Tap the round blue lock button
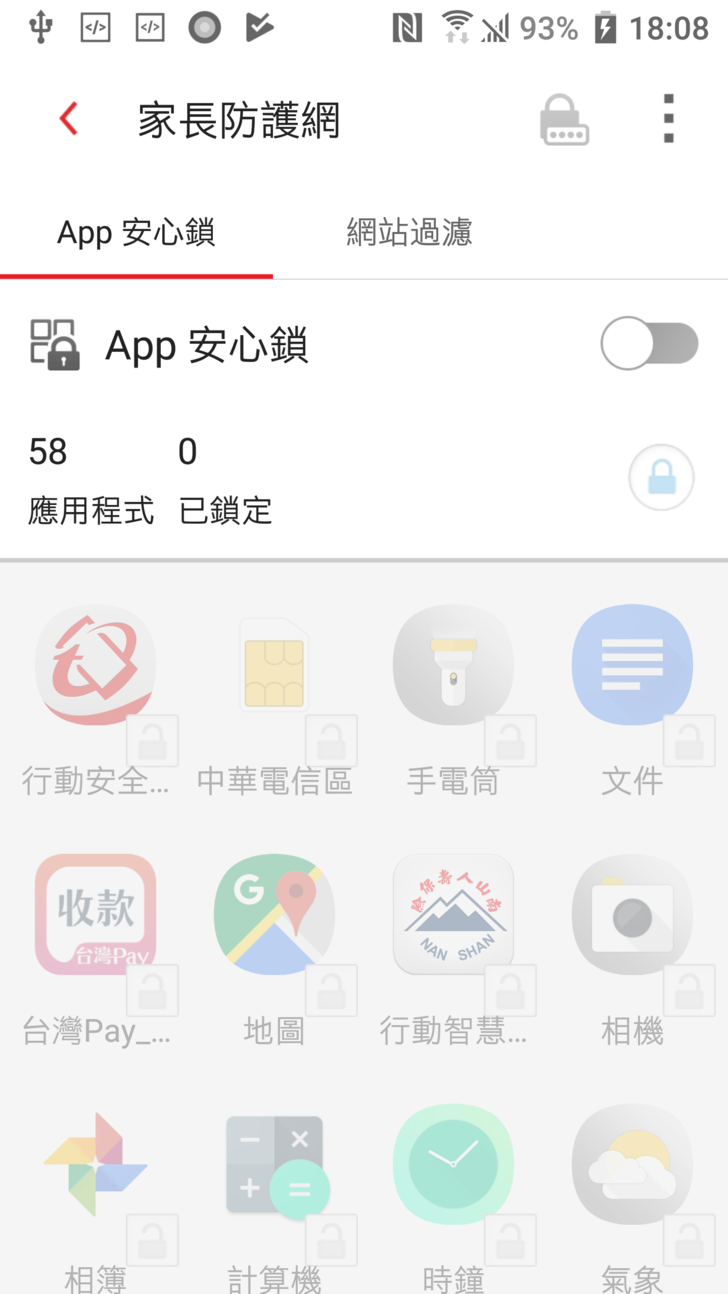Screen dimensions: 728x1294 click(x=661, y=478)
